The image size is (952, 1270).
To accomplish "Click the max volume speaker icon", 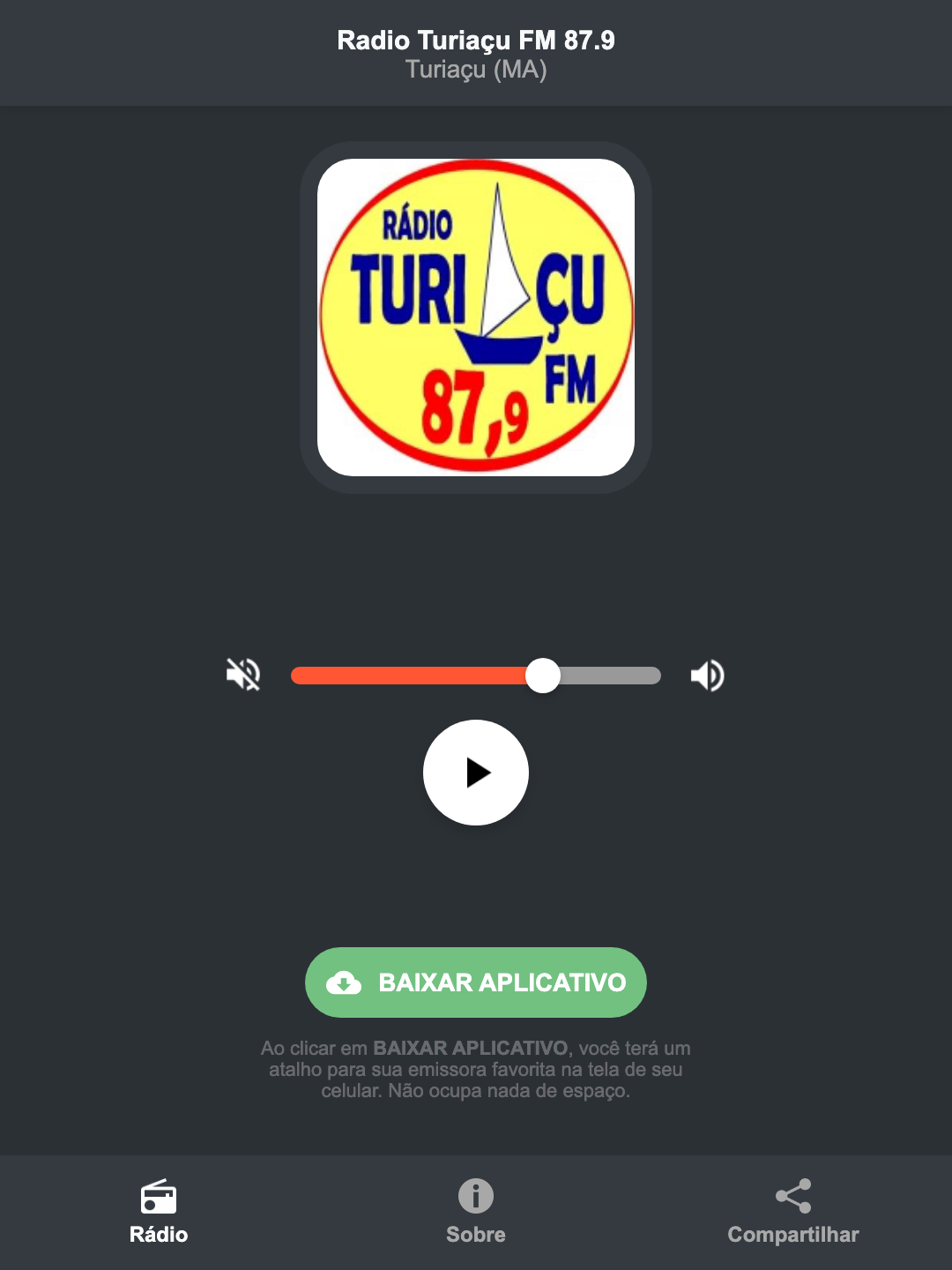I will click(x=706, y=675).
